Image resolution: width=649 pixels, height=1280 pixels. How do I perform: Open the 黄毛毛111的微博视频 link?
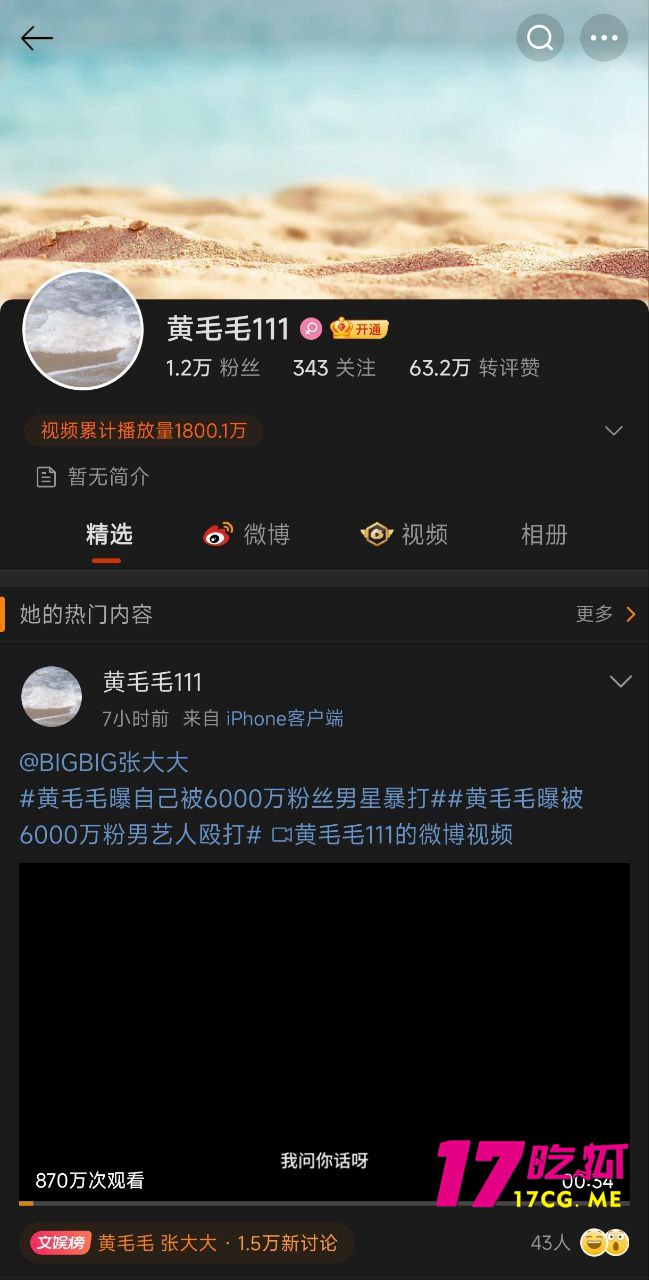pos(393,834)
